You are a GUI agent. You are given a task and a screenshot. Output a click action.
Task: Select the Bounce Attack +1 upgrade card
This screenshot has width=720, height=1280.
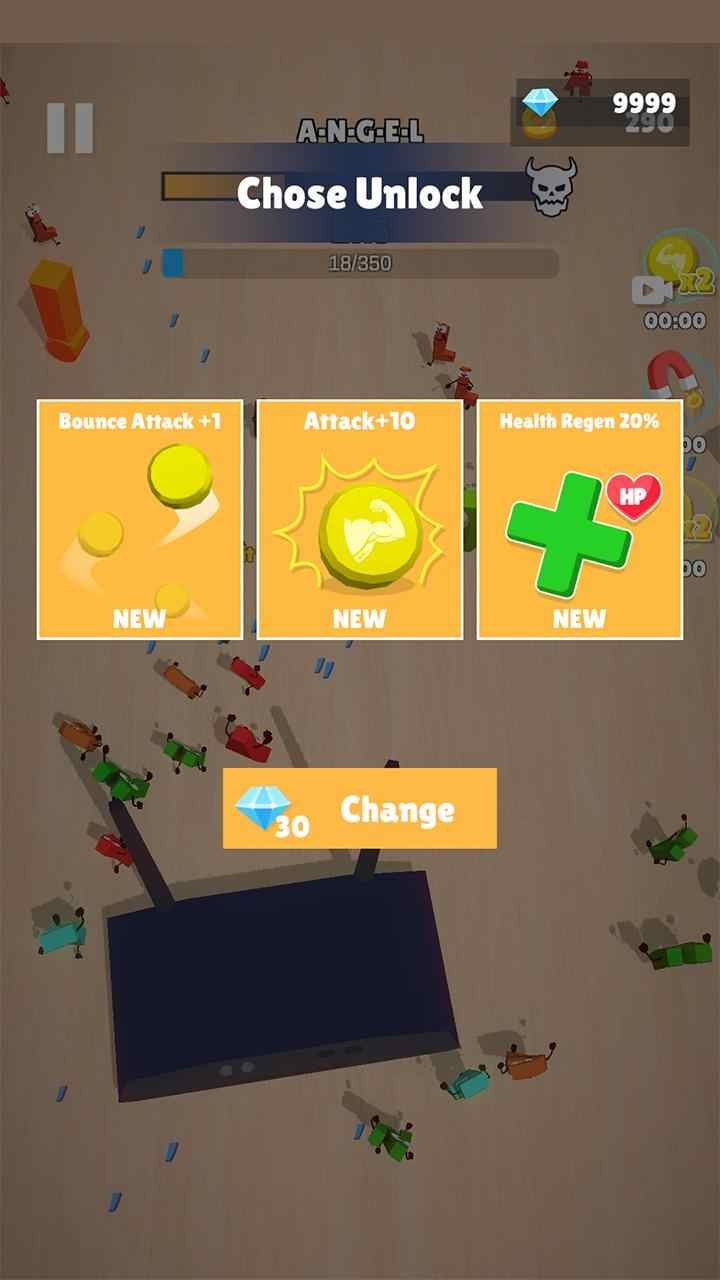pyautogui.click(x=140, y=519)
